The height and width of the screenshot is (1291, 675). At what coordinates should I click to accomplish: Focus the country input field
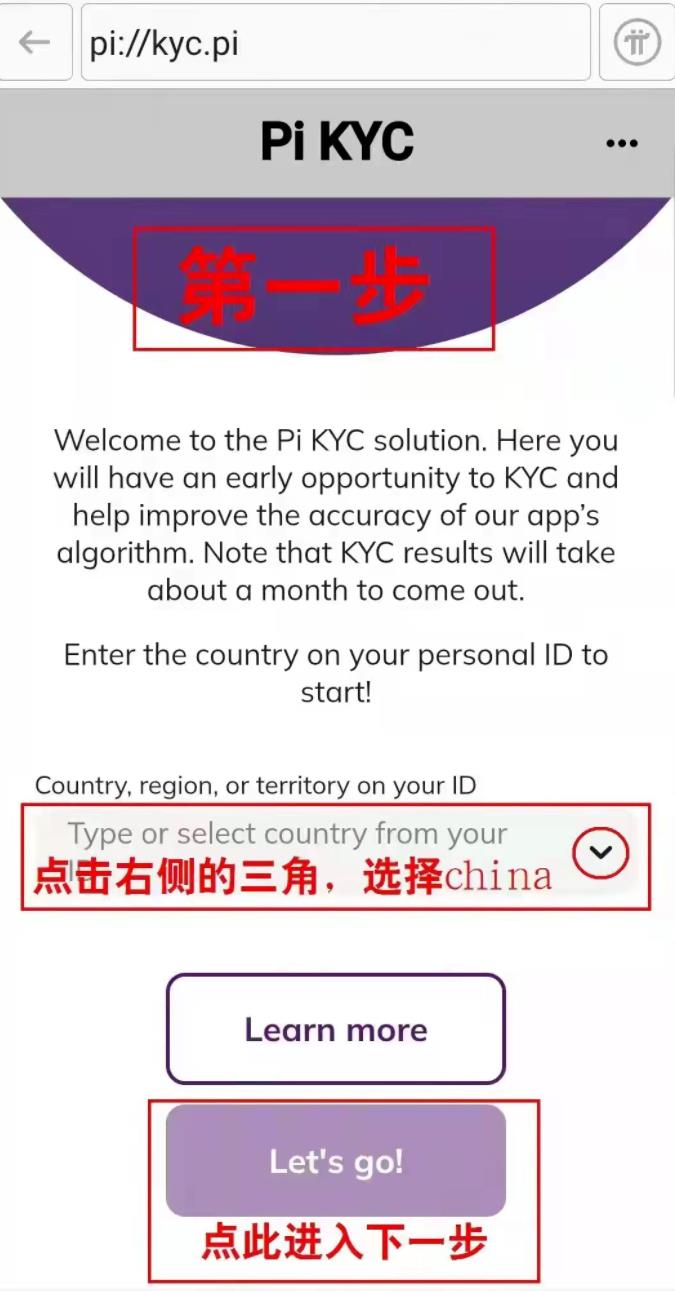[x=290, y=834]
